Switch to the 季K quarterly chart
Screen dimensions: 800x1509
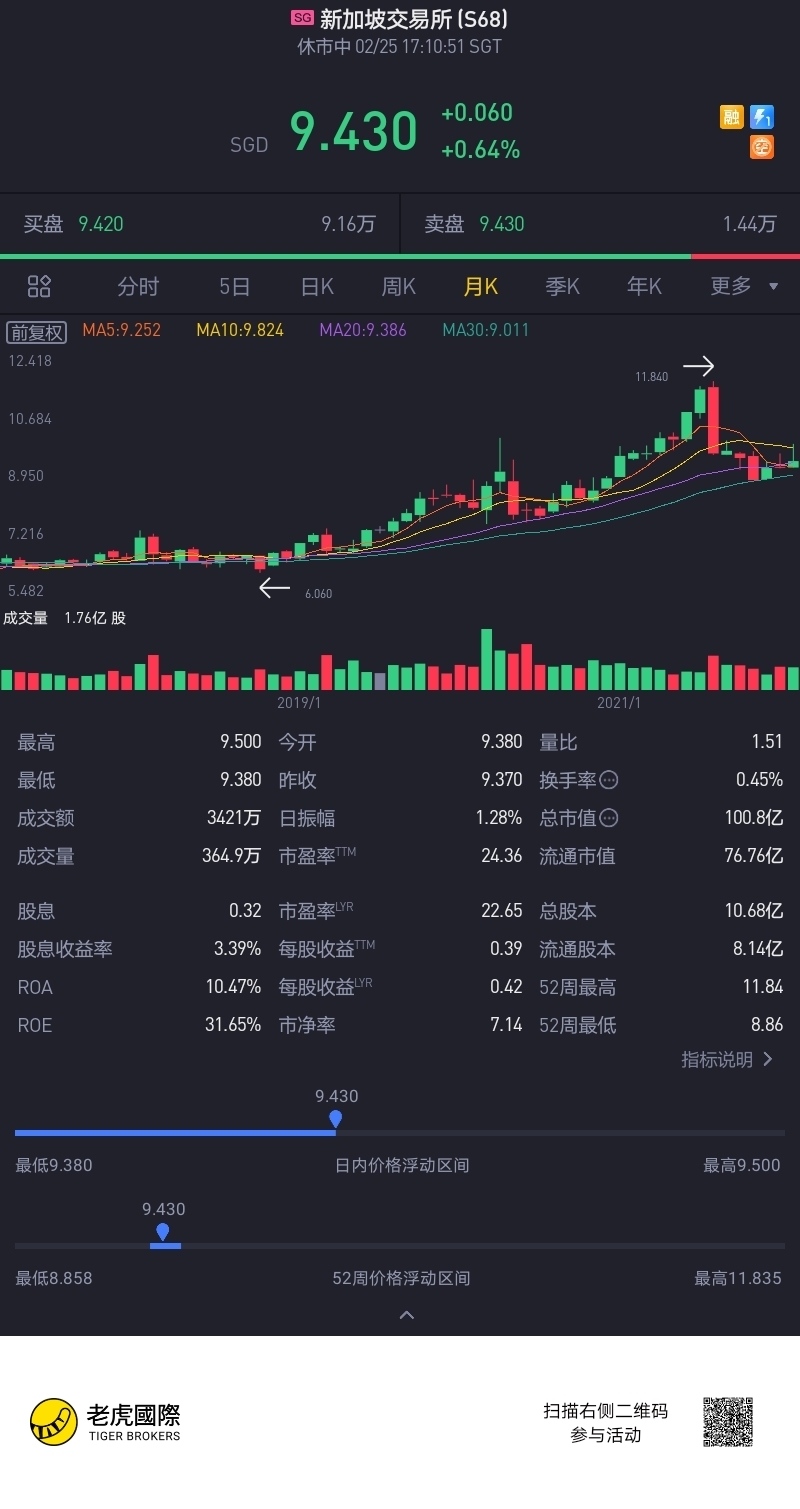[x=562, y=287]
